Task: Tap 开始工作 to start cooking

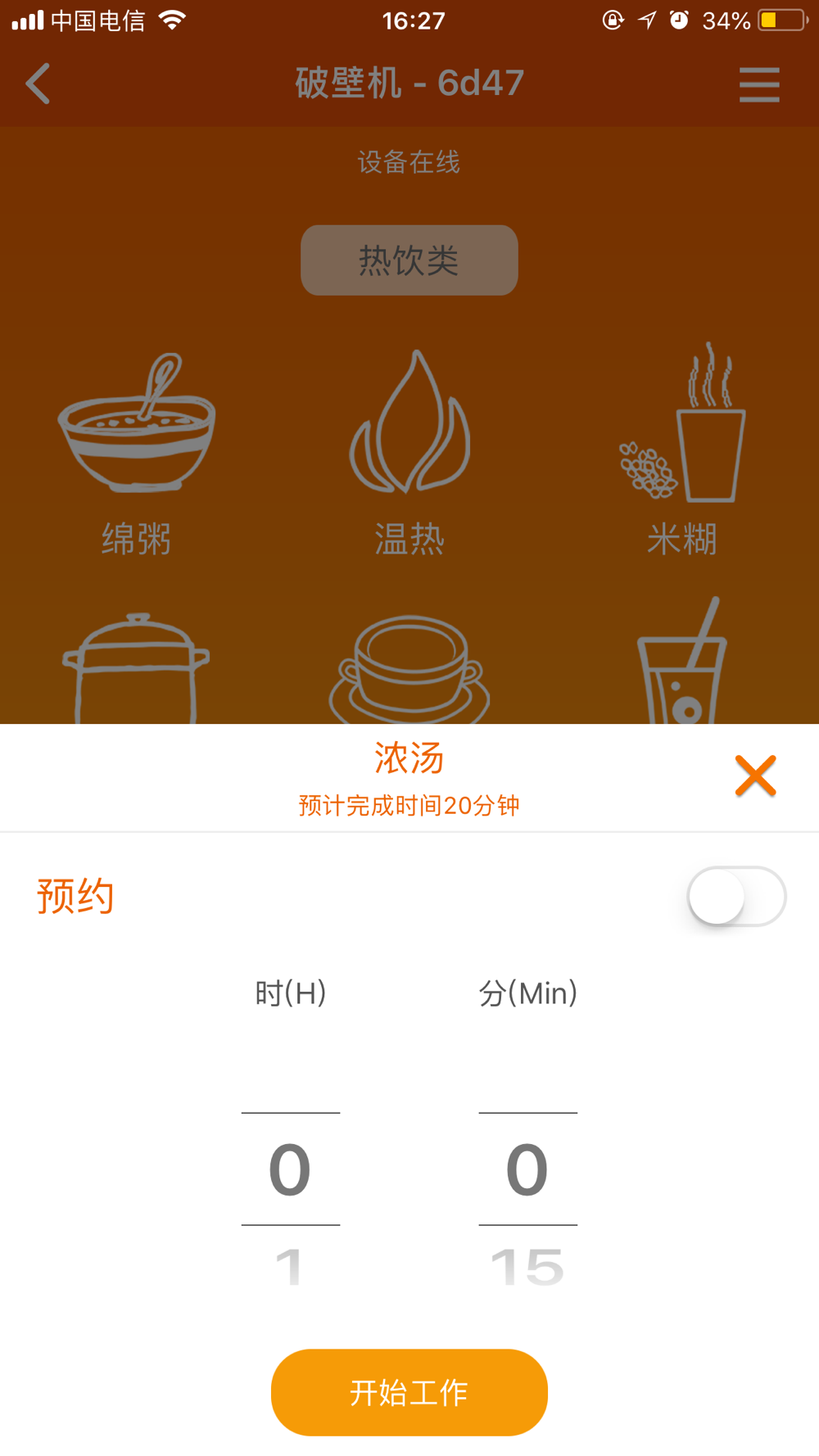Action: 409,1392
